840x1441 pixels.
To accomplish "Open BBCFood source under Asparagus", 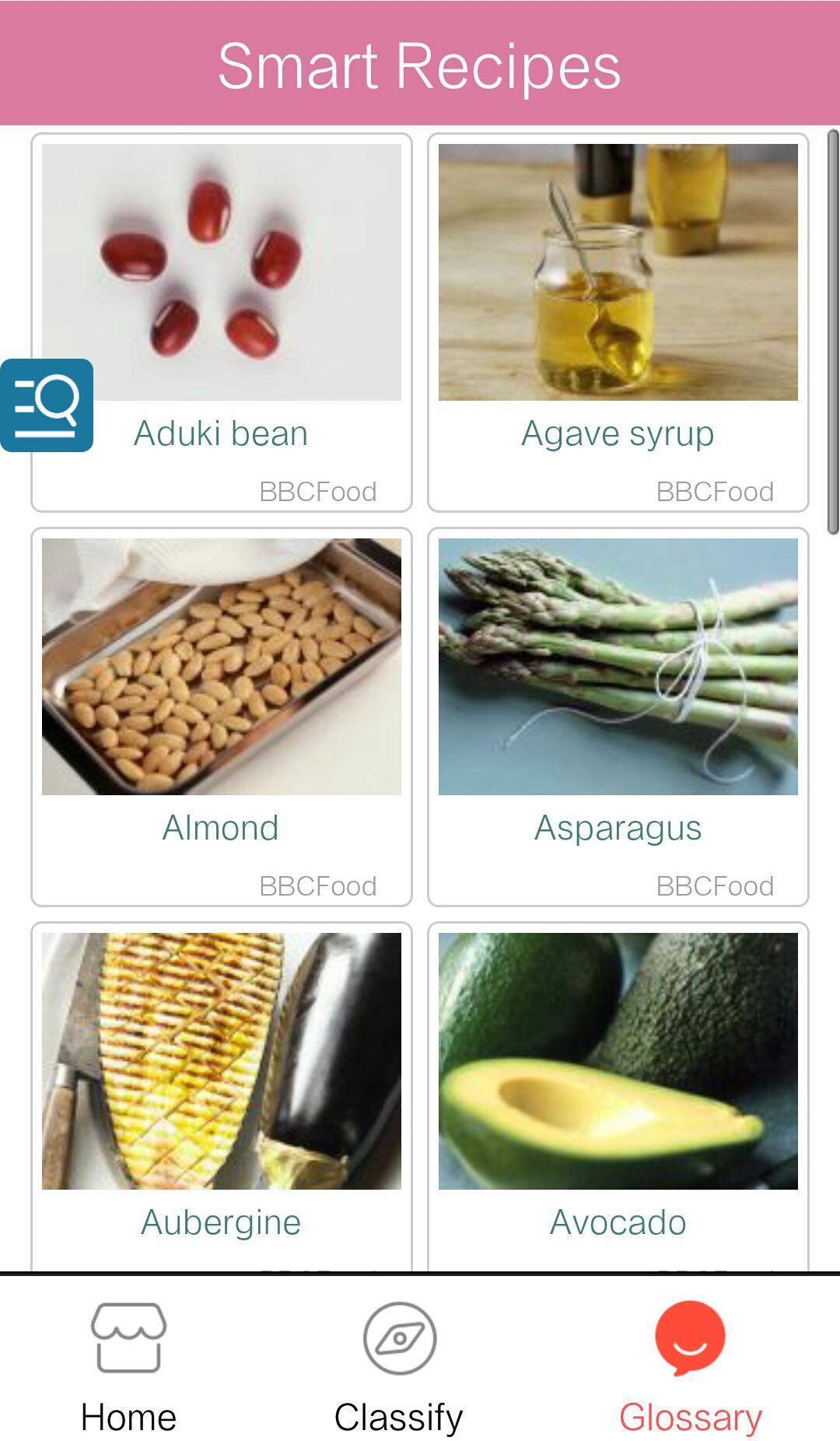I will pyautogui.click(x=715, y=885).
